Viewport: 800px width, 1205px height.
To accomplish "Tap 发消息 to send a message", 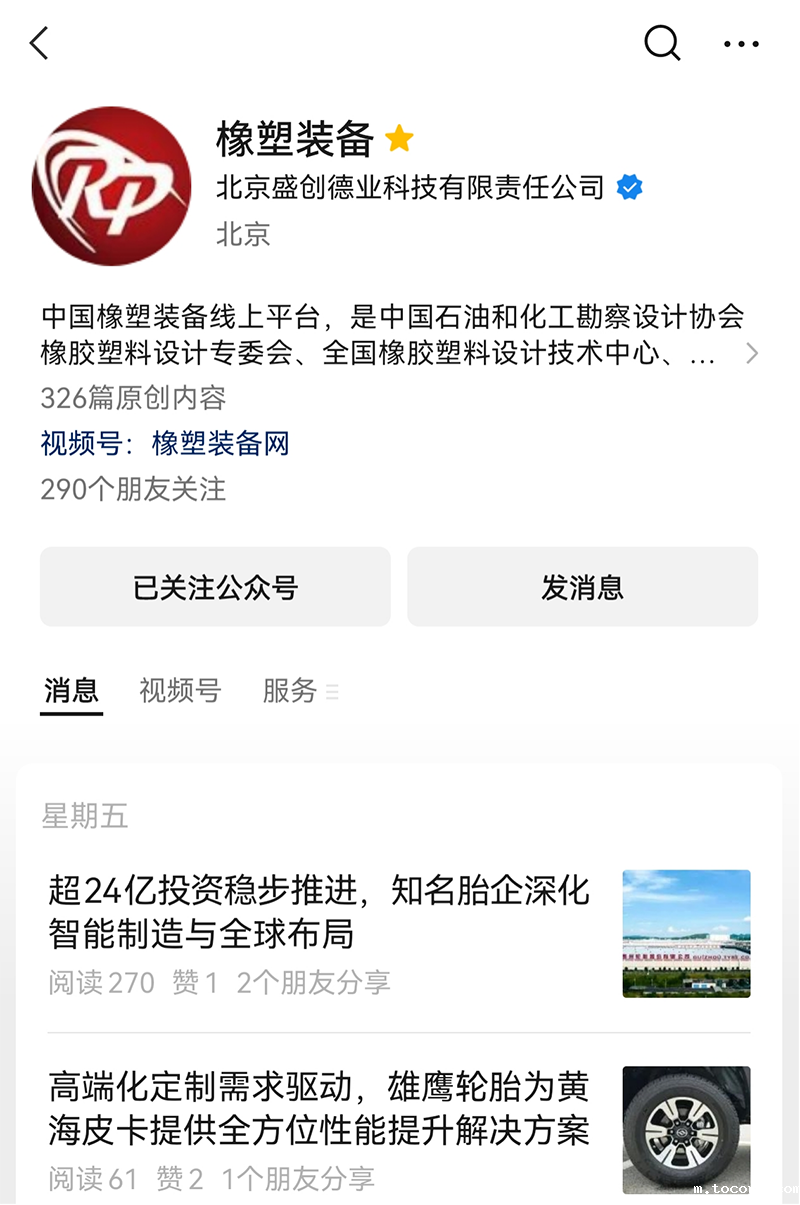I will (582, 587).
